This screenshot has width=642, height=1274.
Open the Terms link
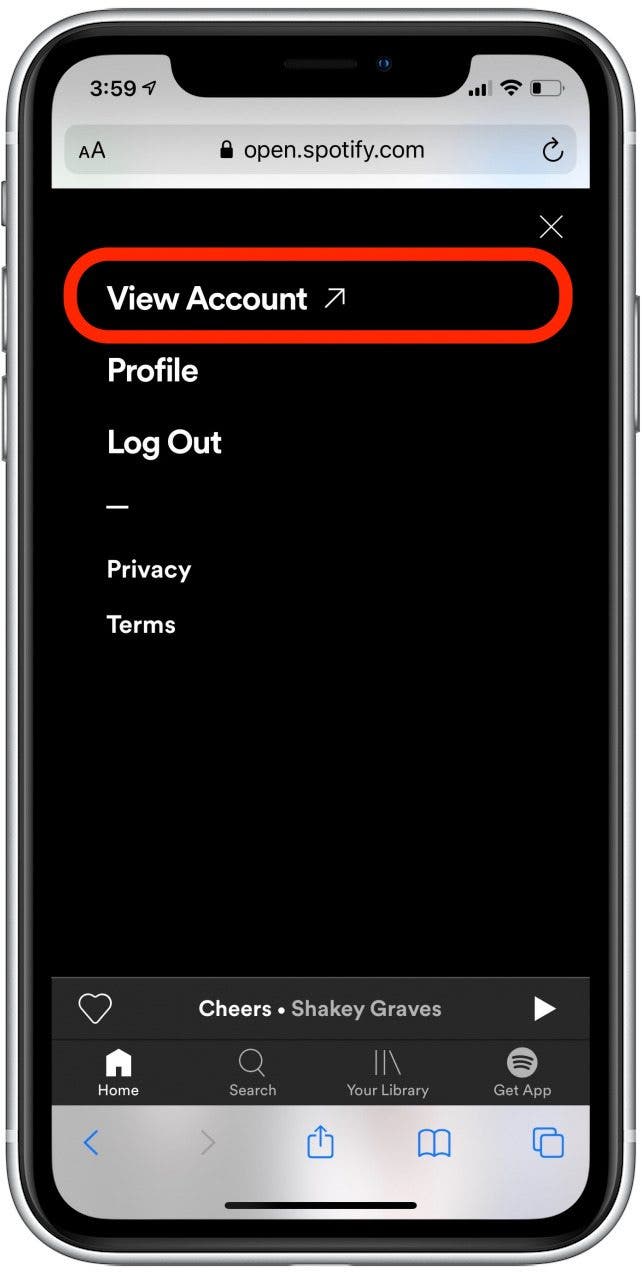point(141,624)
